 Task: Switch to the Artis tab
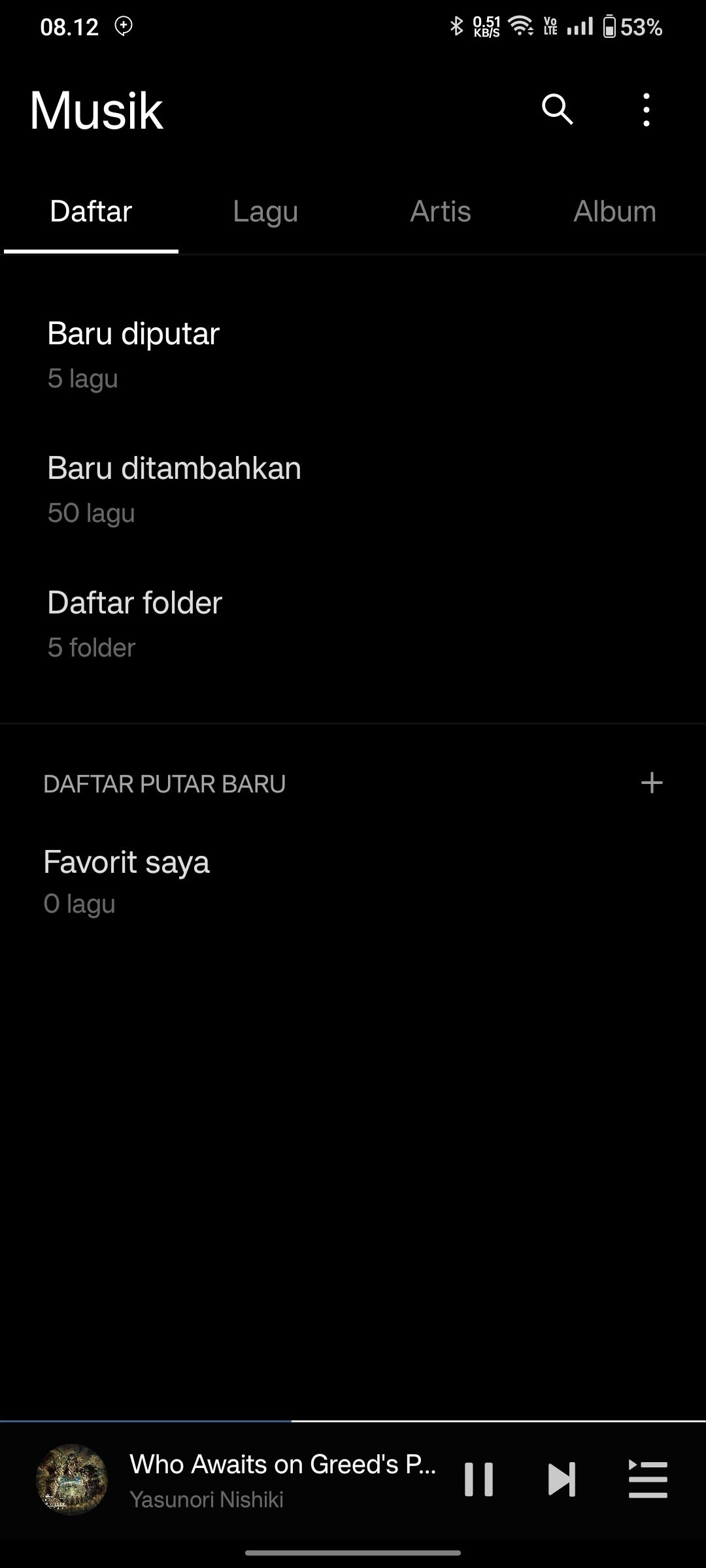pos(440,212)
